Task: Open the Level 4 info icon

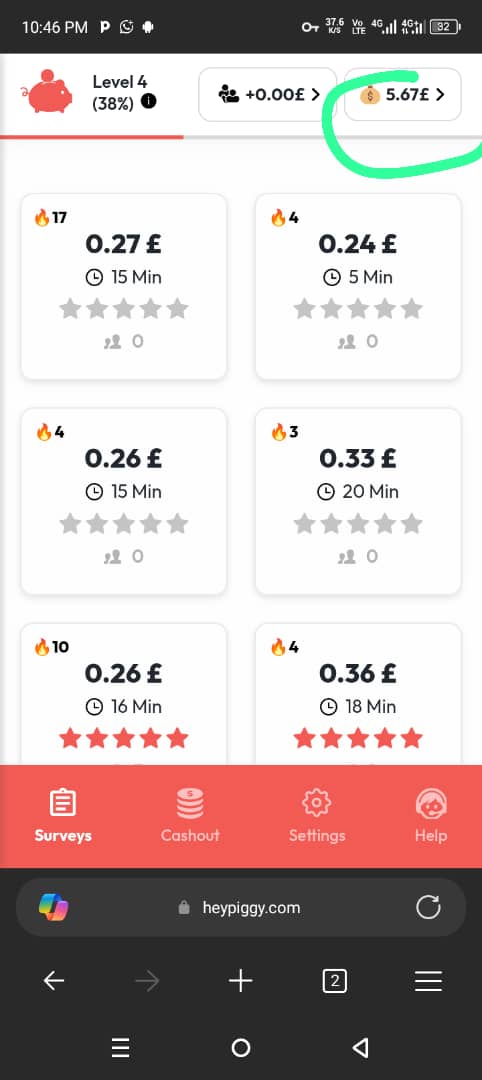Action: (148, 102)
